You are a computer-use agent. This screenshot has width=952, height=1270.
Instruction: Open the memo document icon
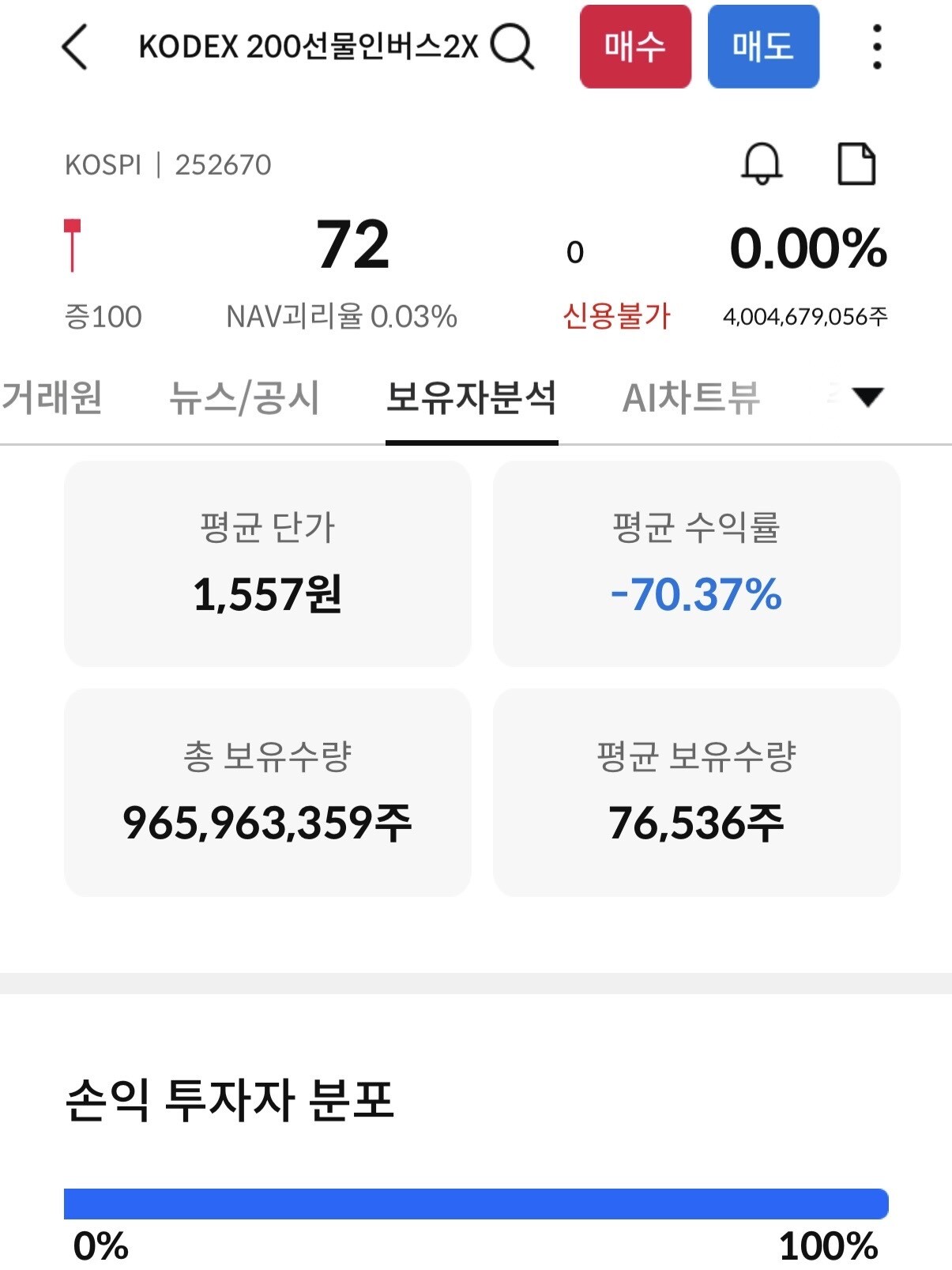tap(856, 164)
